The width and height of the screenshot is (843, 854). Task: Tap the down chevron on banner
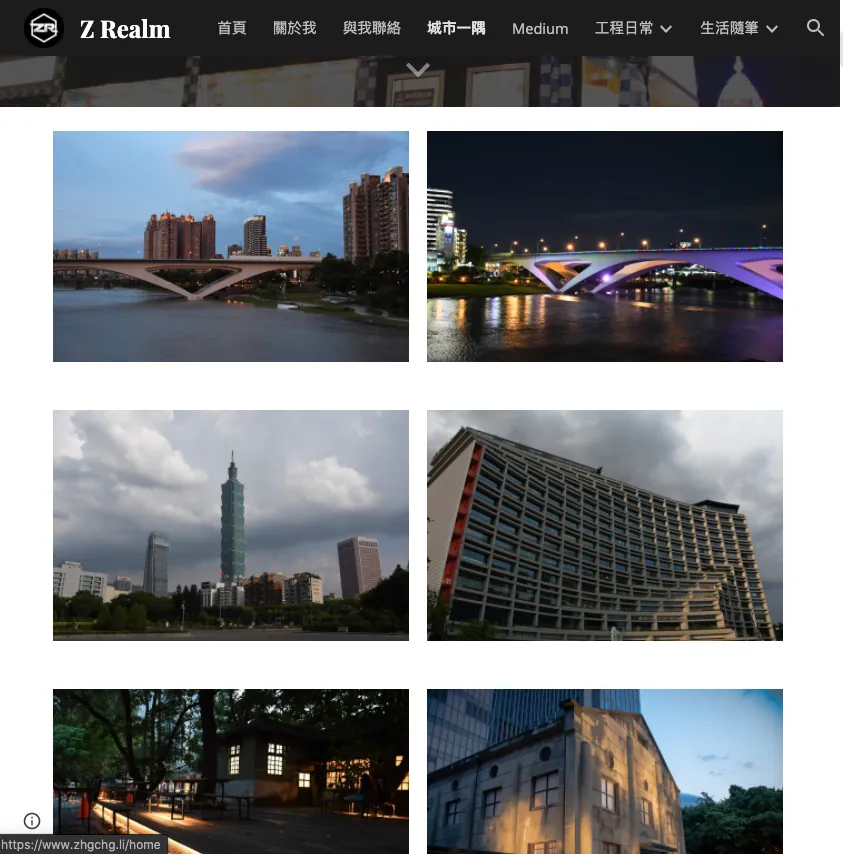[418, 70]
